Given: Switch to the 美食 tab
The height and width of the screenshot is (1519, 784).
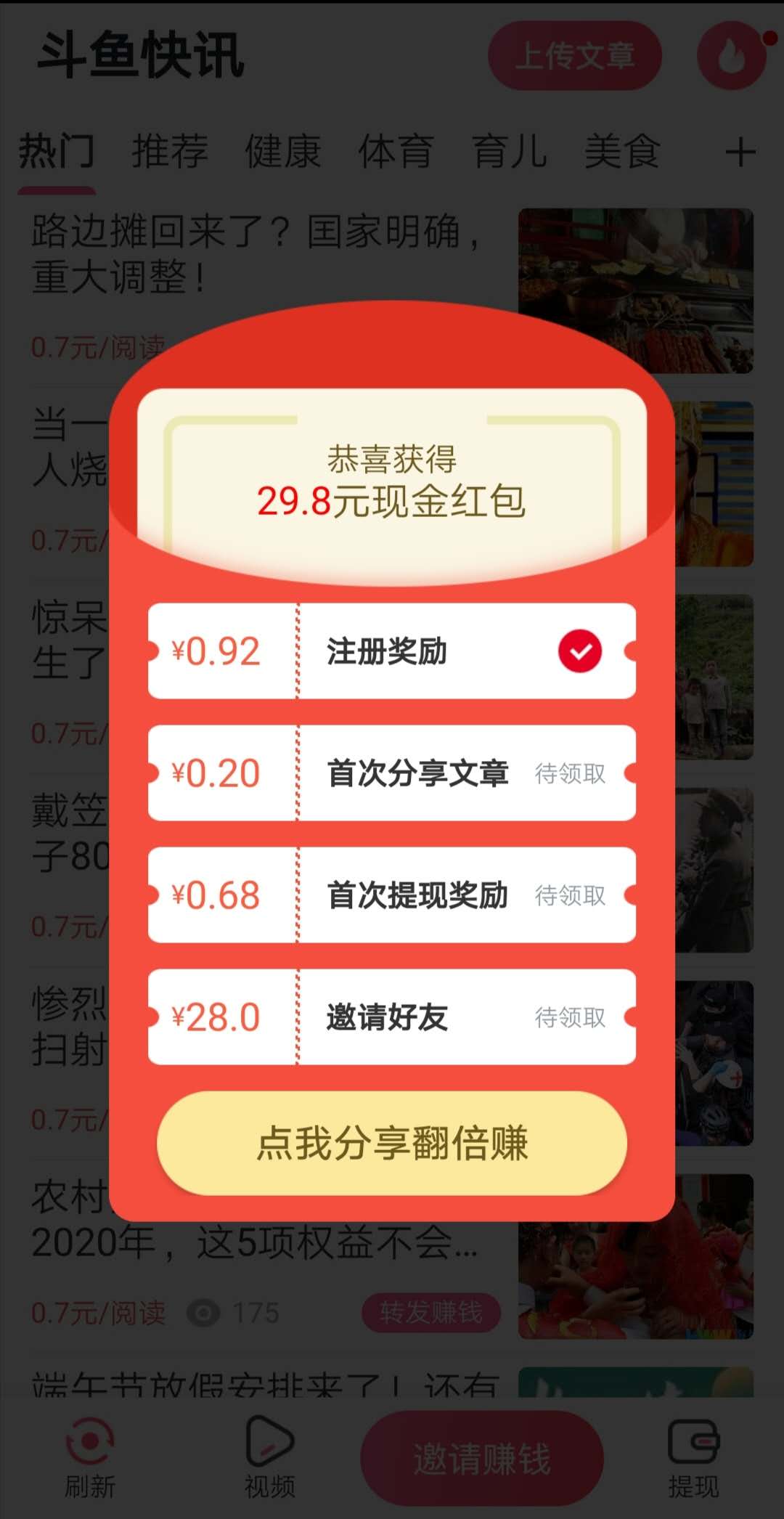Looking at the screenshot, I should coord(623,152).
